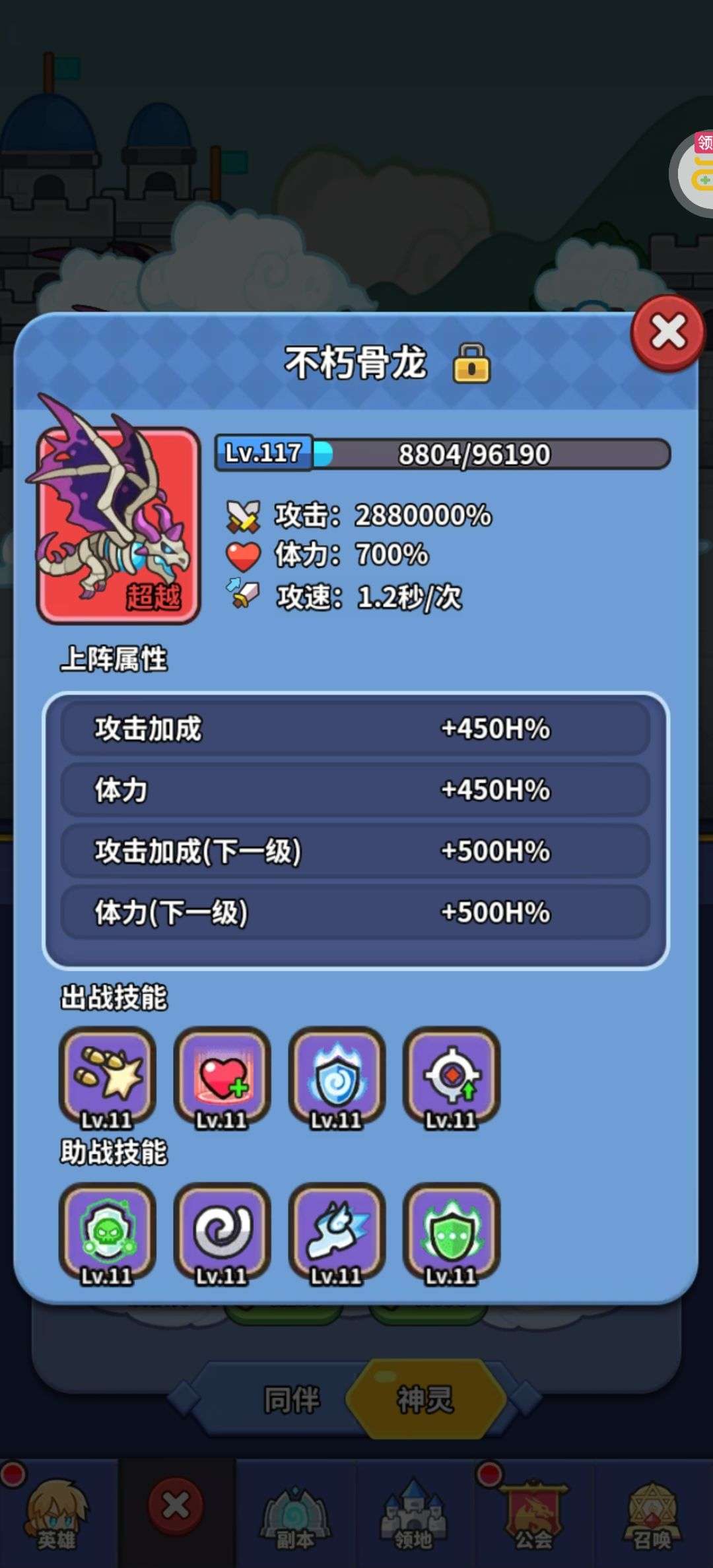Open the star bullets battle skill
This screenshot has height=1568, width=713.
(x=108, y=1078)
